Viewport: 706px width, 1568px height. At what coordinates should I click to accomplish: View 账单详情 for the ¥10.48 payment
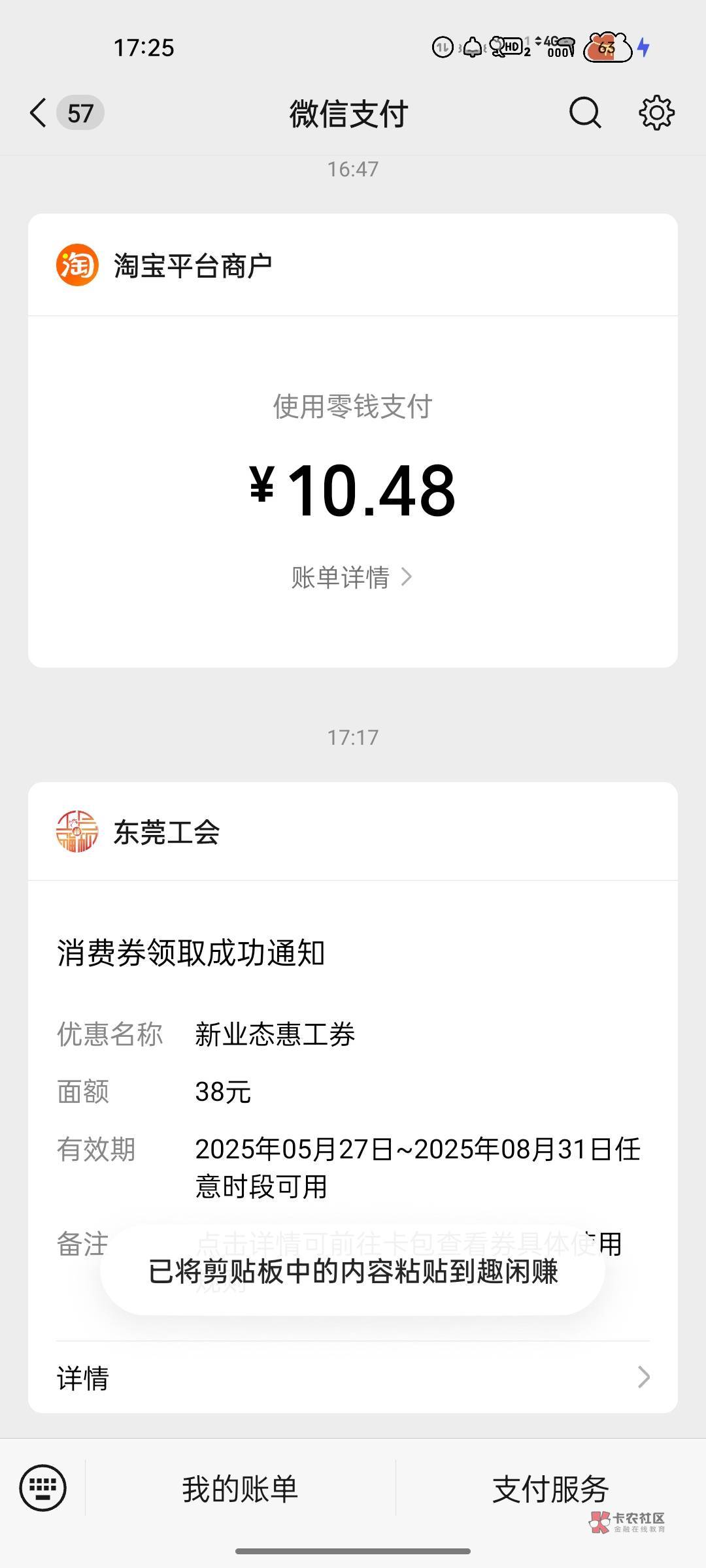coord(352,578)
